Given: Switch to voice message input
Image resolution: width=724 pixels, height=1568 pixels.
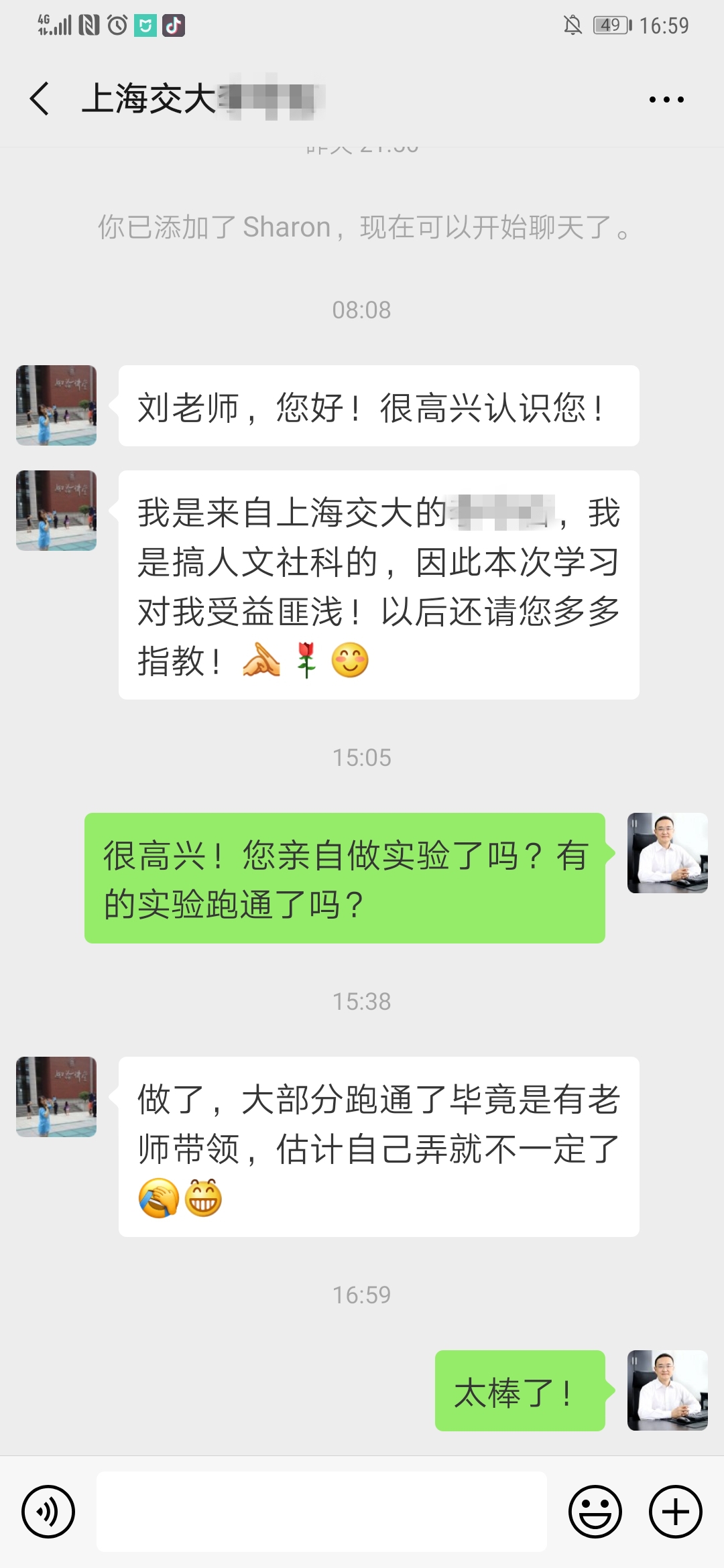Looking at the screenshot, I should [48, 1512].
